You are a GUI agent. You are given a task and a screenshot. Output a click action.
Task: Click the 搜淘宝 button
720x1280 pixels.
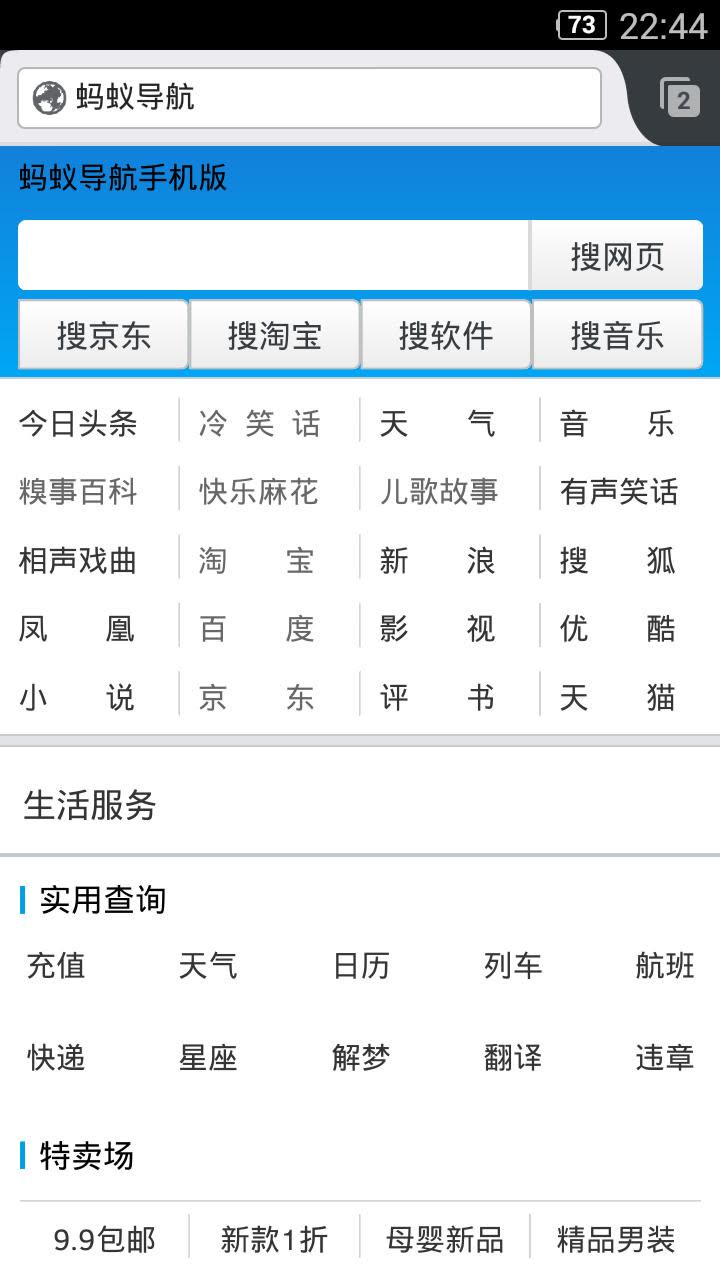(x=274, y=335)
